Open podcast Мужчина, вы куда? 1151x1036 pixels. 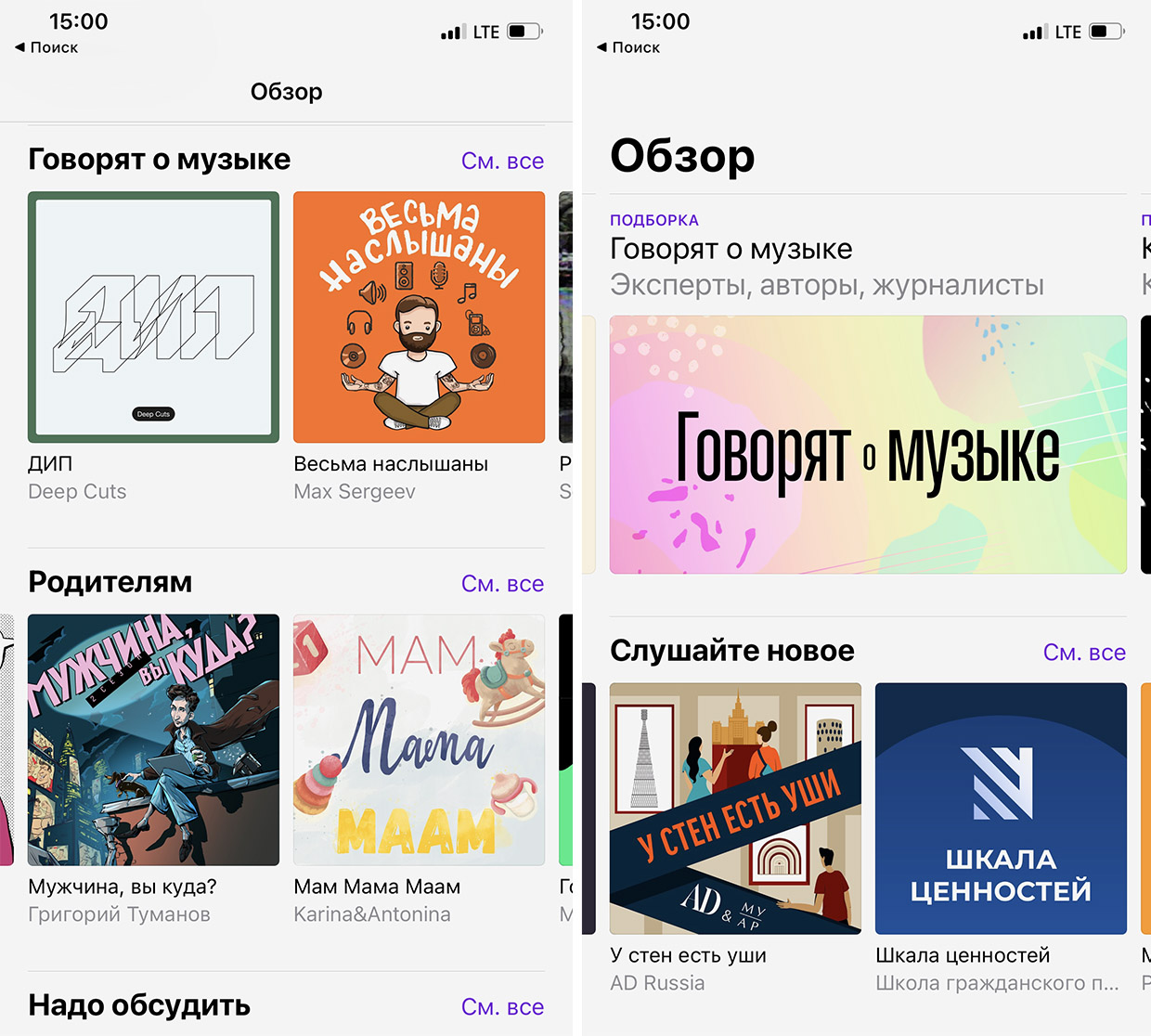[153, 740]
